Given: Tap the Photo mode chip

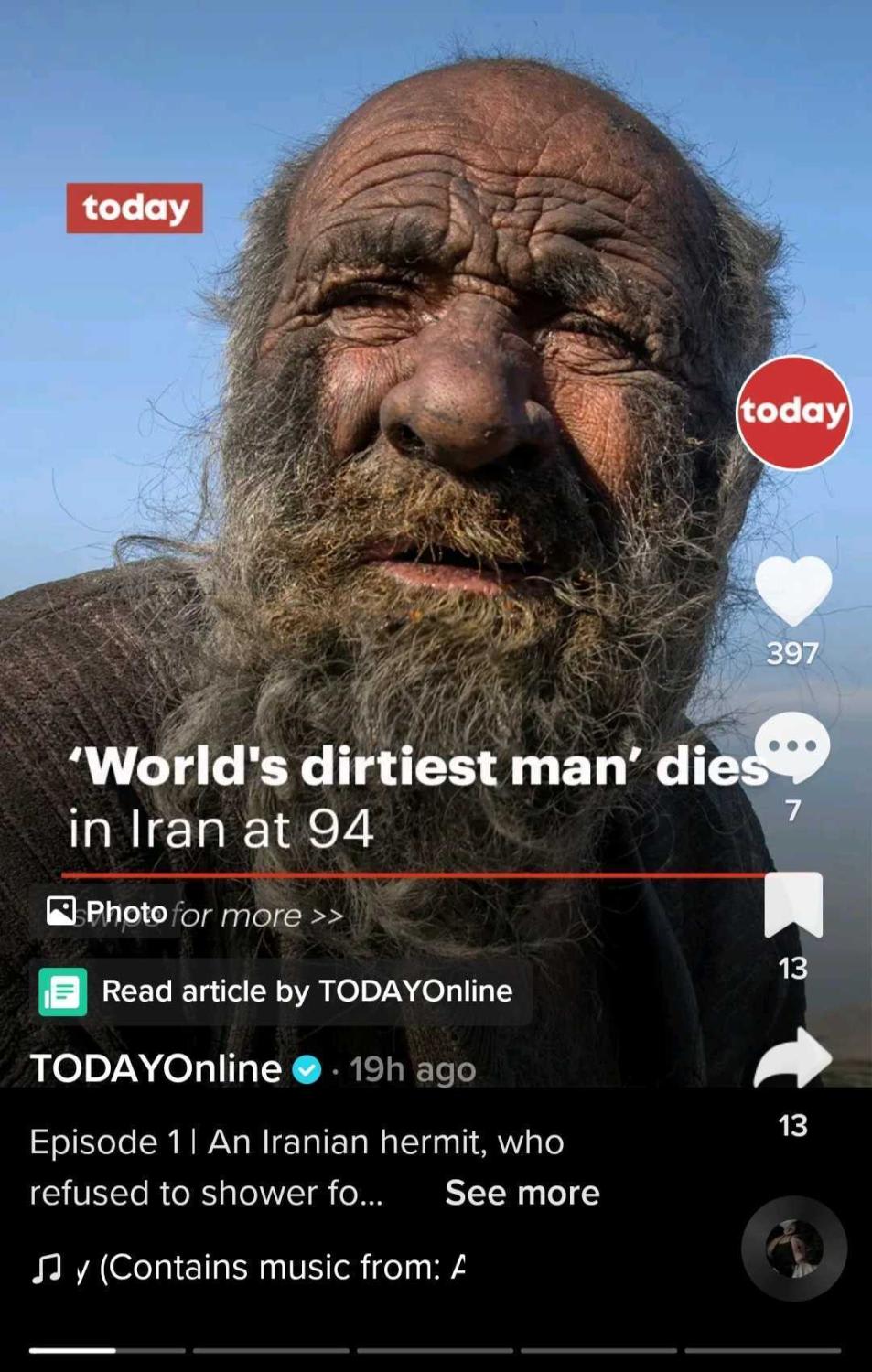Looking at the screenshot, I should [108, 912].
